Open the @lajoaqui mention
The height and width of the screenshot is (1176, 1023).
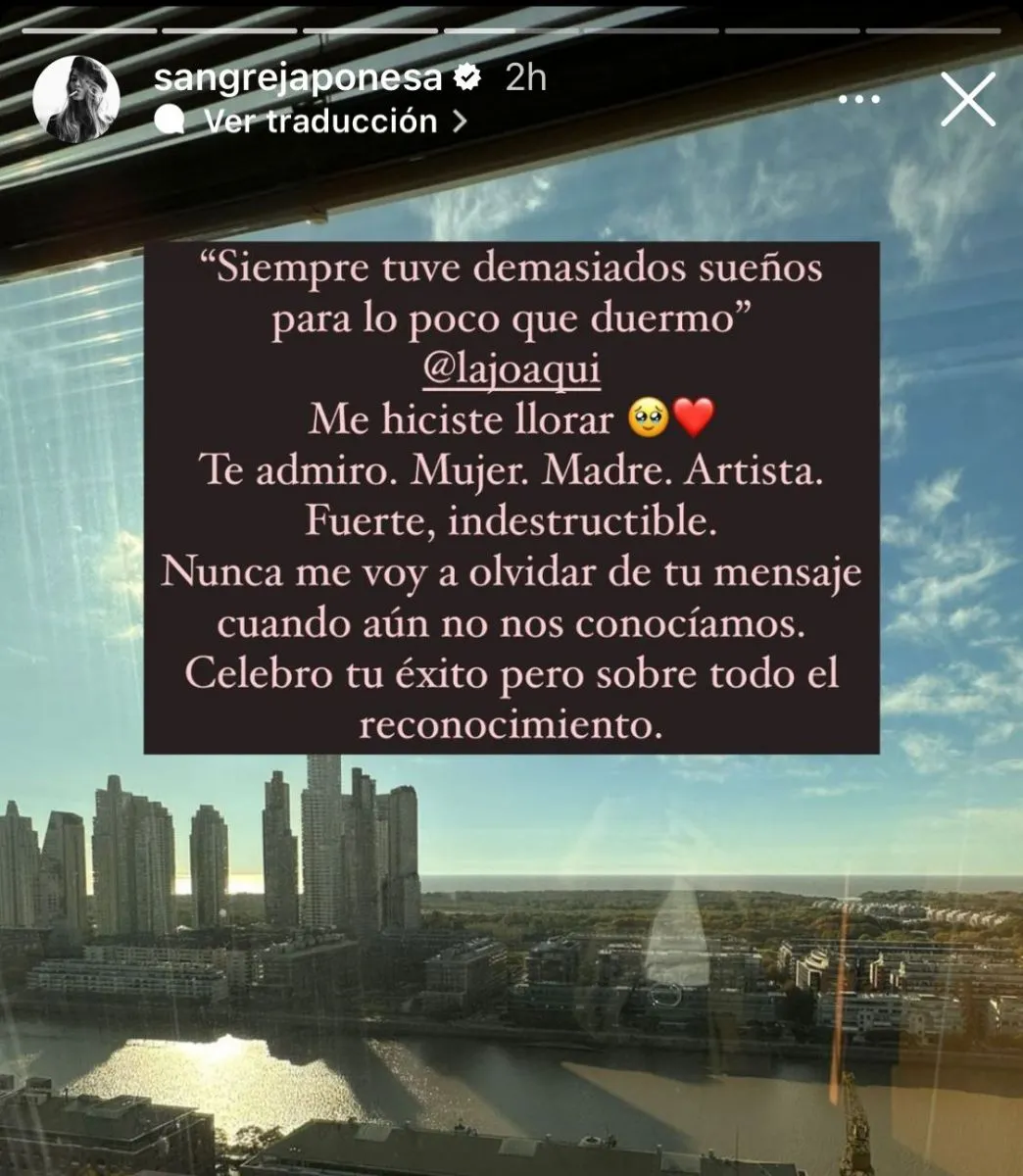point(512,371)
